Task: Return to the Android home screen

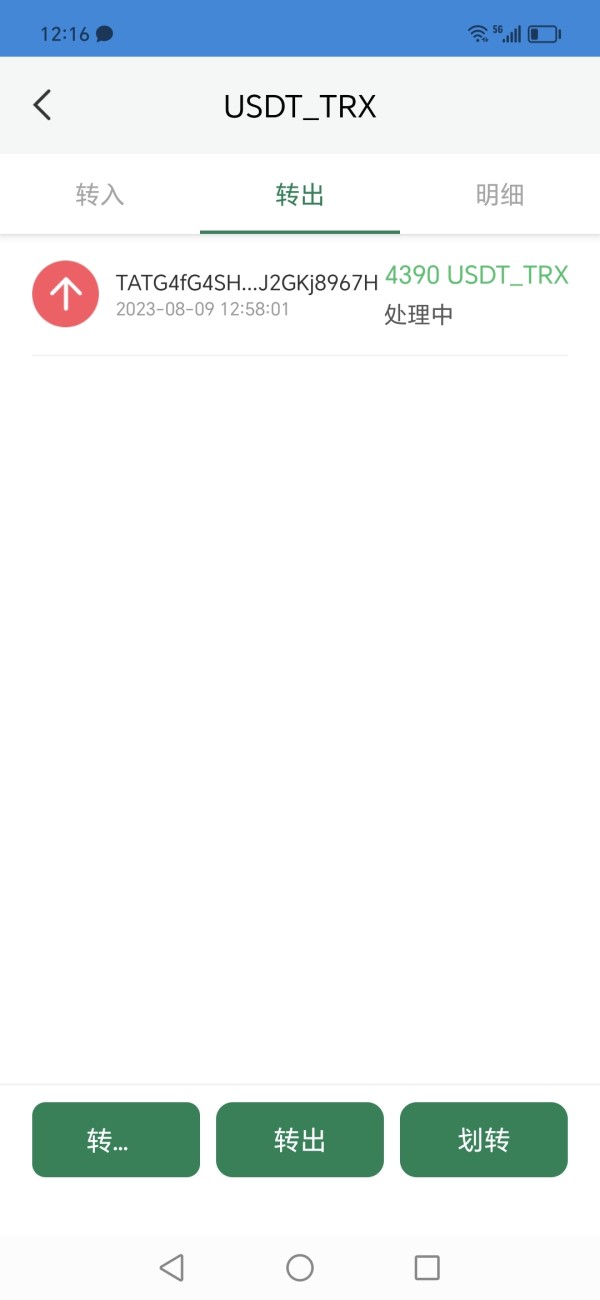Action: coord(300,1268)
